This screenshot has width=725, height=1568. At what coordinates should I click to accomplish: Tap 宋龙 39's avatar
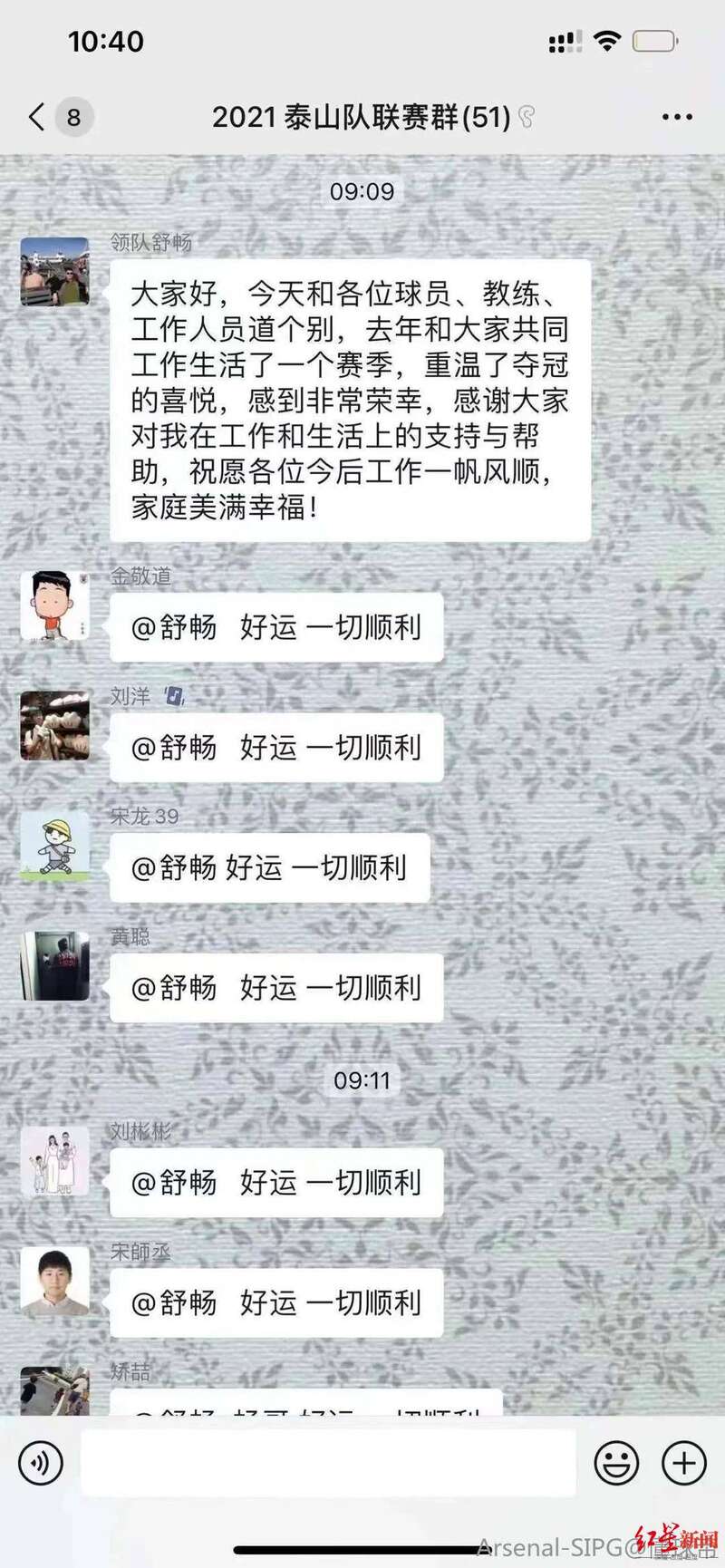click(x=55, y=847)
